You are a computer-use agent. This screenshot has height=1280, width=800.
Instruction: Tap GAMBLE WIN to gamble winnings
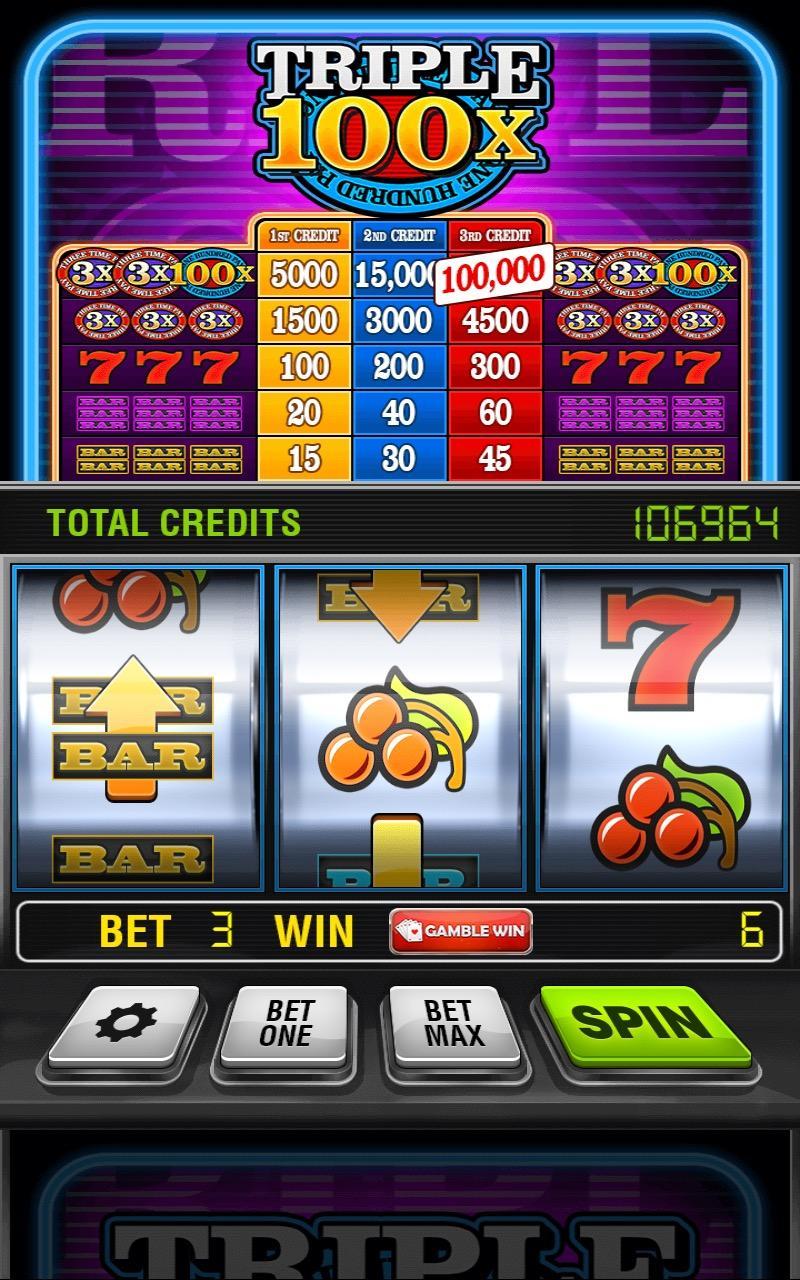461,931
